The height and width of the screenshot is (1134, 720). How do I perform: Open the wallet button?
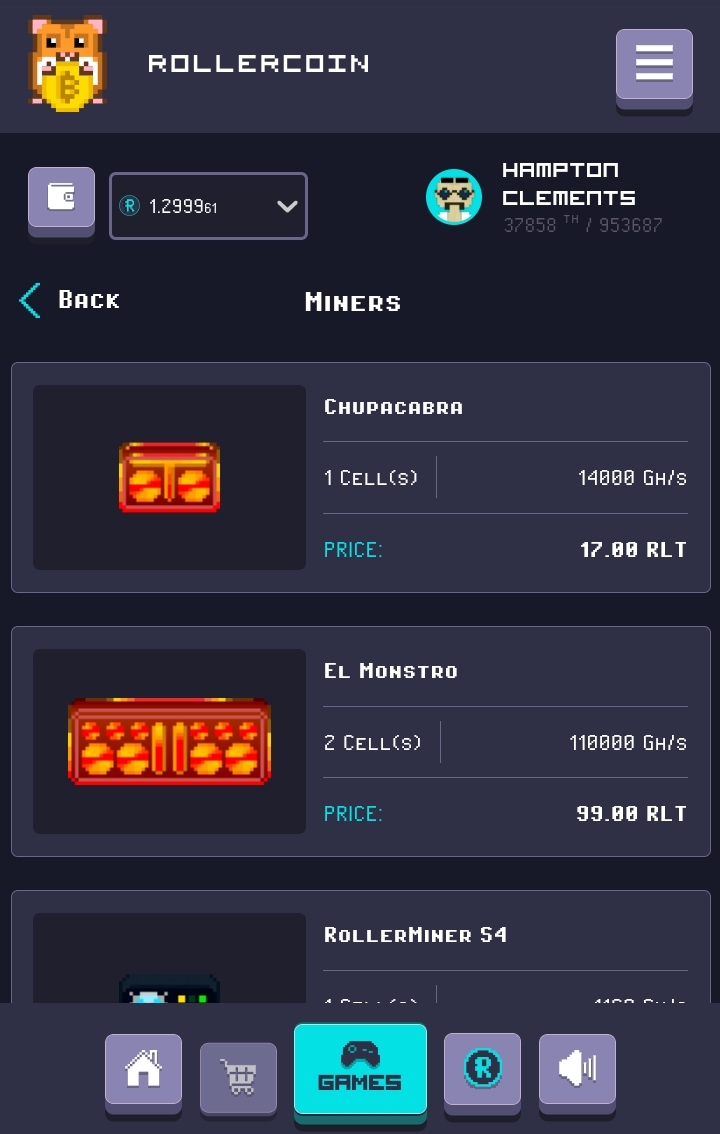tap(61, 198)
